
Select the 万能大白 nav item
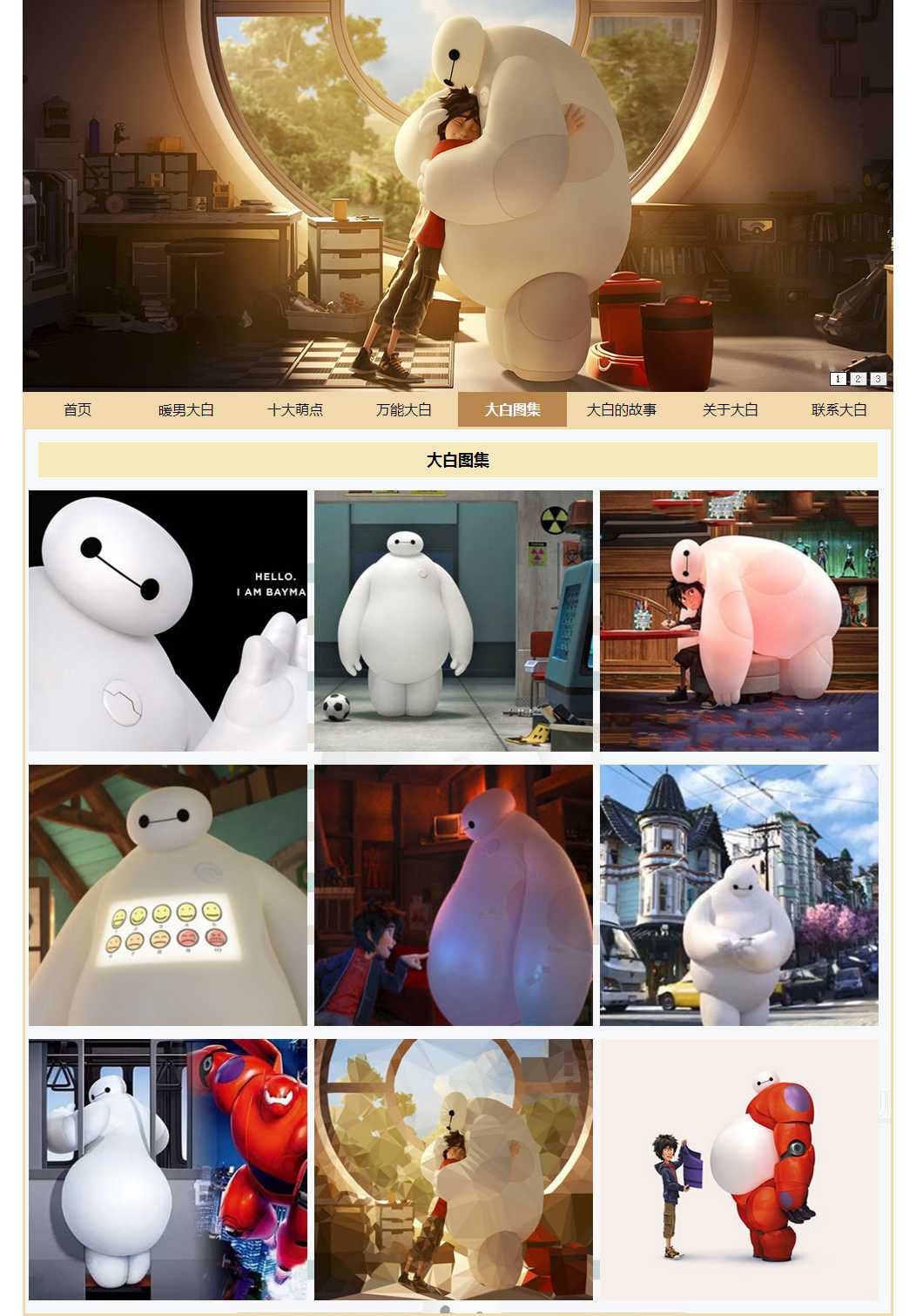point(403,409)
